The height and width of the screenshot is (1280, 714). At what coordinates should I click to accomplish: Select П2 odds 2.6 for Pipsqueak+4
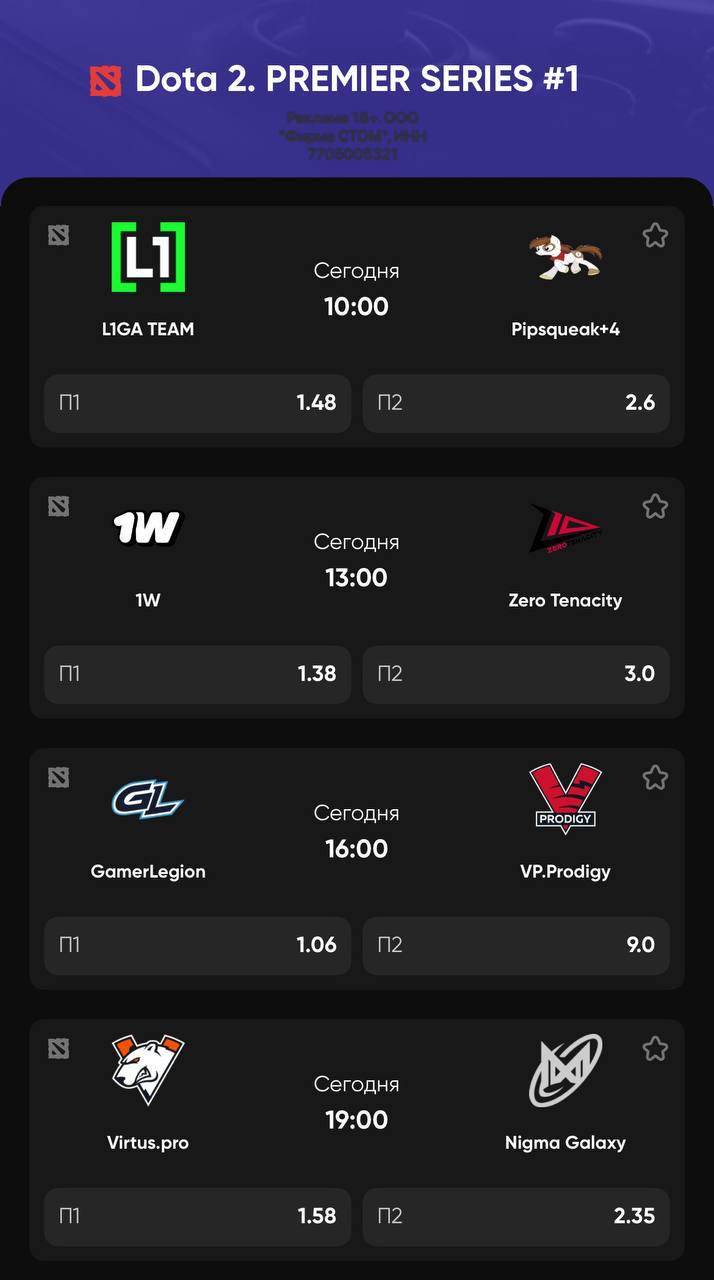(516, 403)
